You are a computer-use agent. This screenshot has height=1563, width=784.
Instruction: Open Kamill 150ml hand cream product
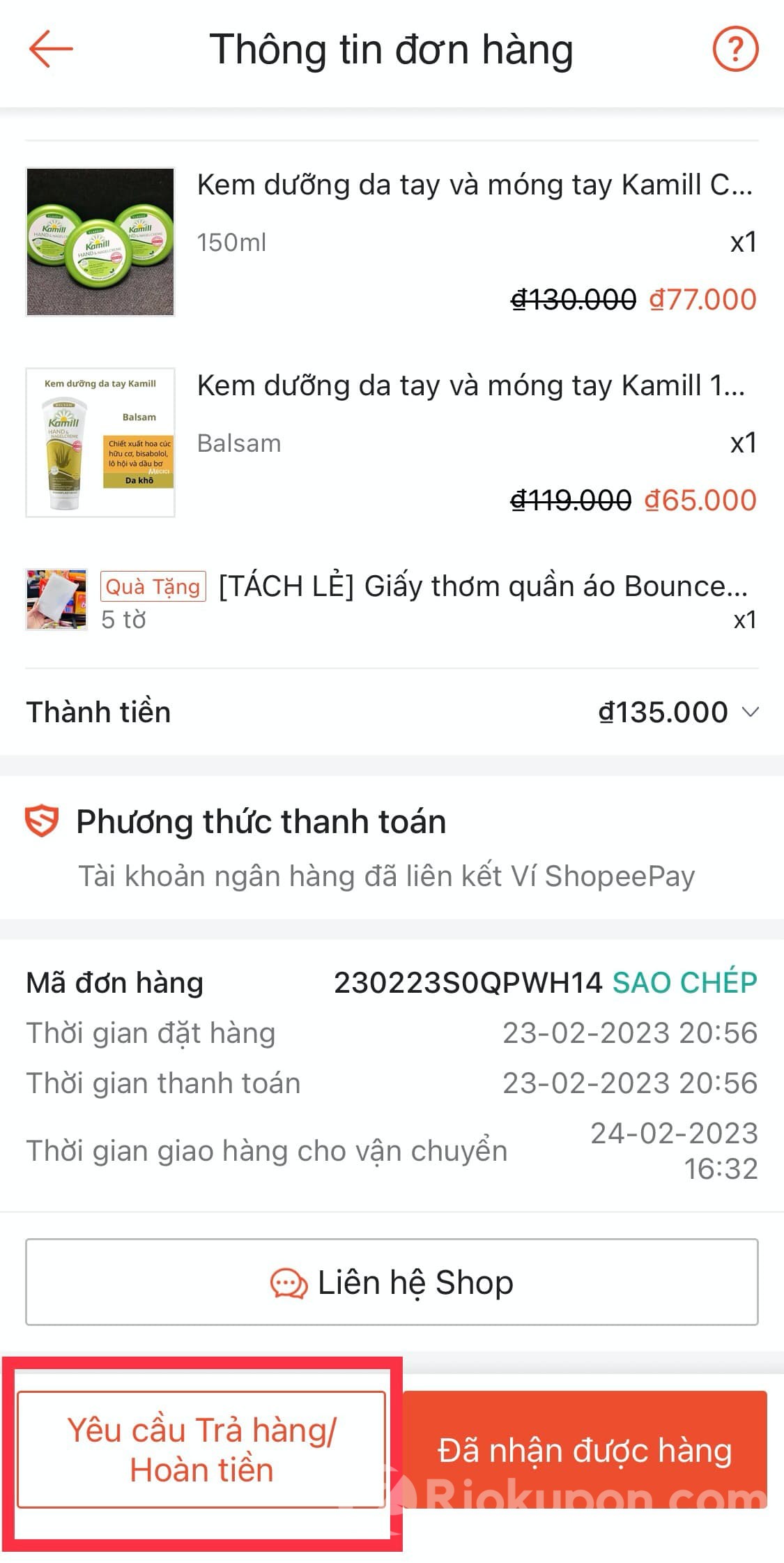tap(474, 185)
